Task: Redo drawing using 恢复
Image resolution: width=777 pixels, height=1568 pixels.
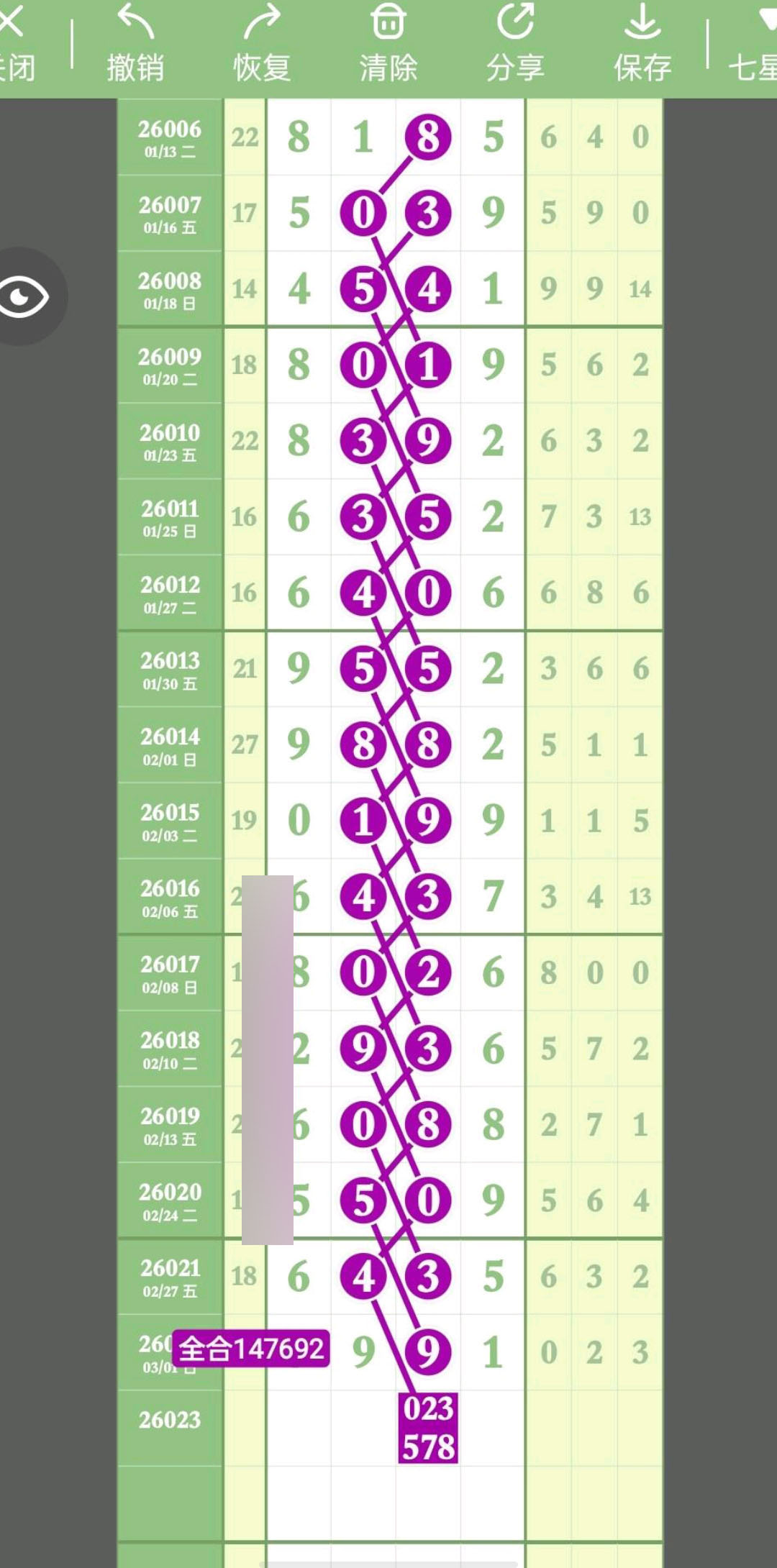Action: [x=262, y=43]
